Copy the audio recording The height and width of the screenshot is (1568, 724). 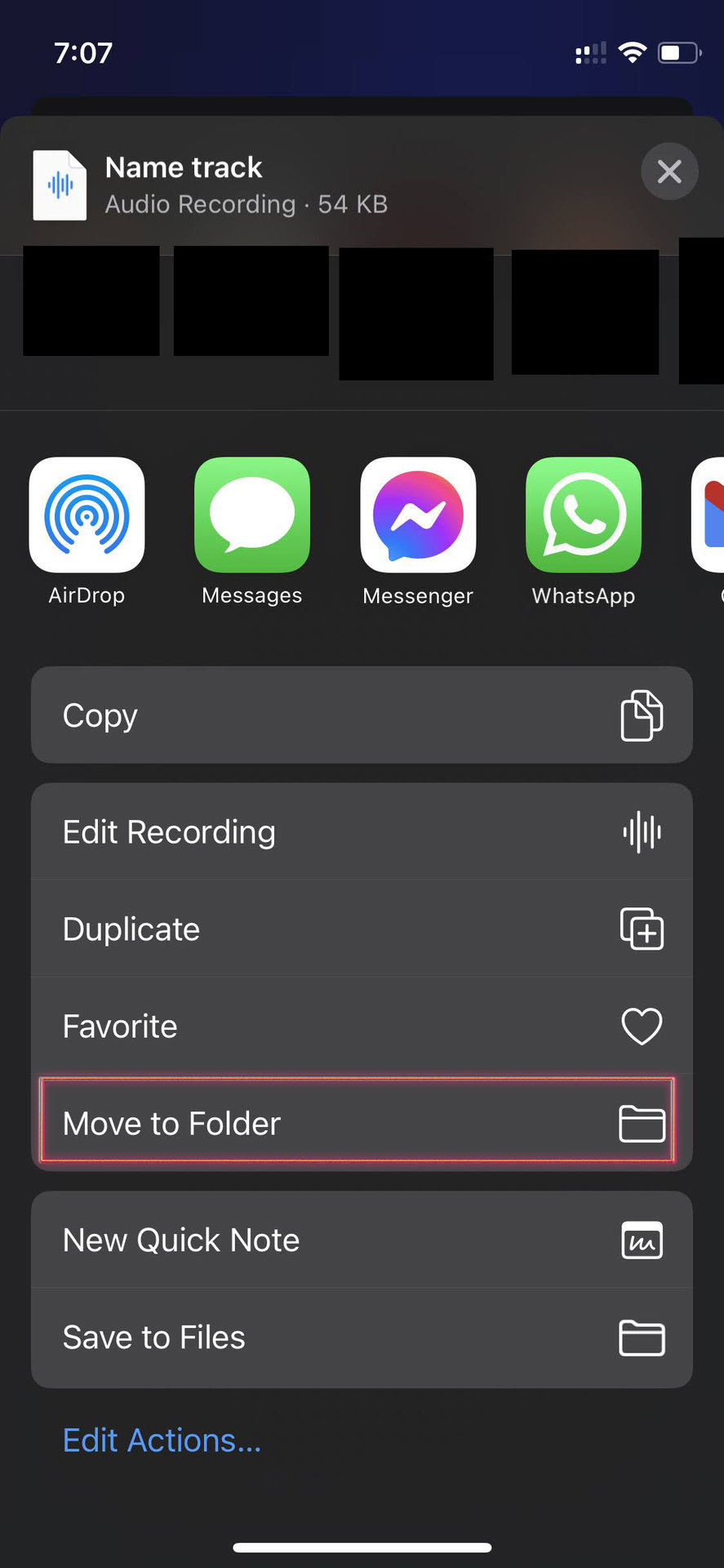pyautogui.click(x=362, y=715)
